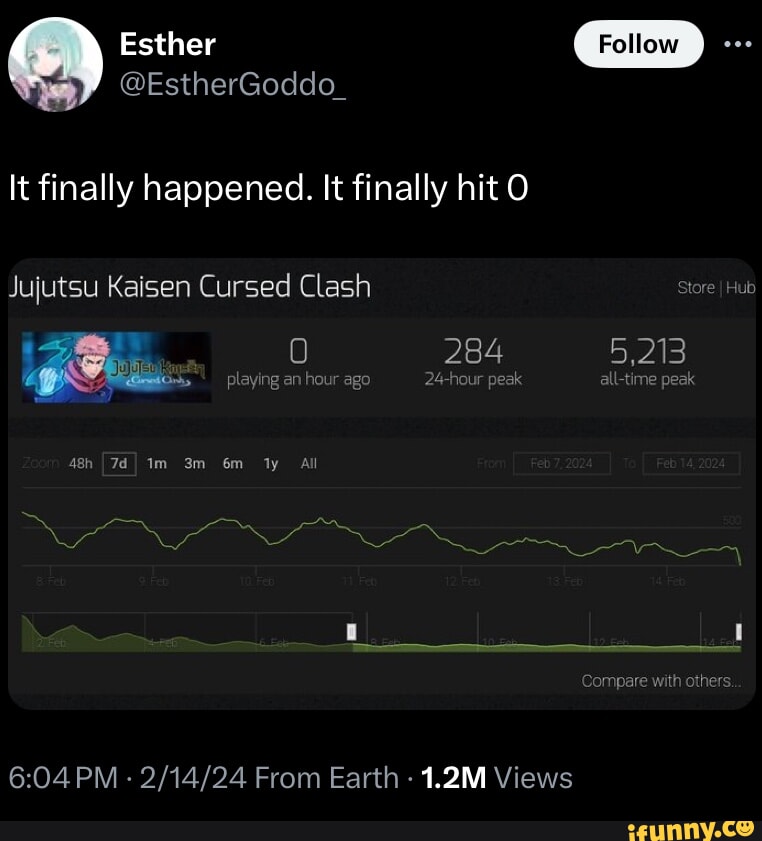Follow Esther's account

(638, 44)
